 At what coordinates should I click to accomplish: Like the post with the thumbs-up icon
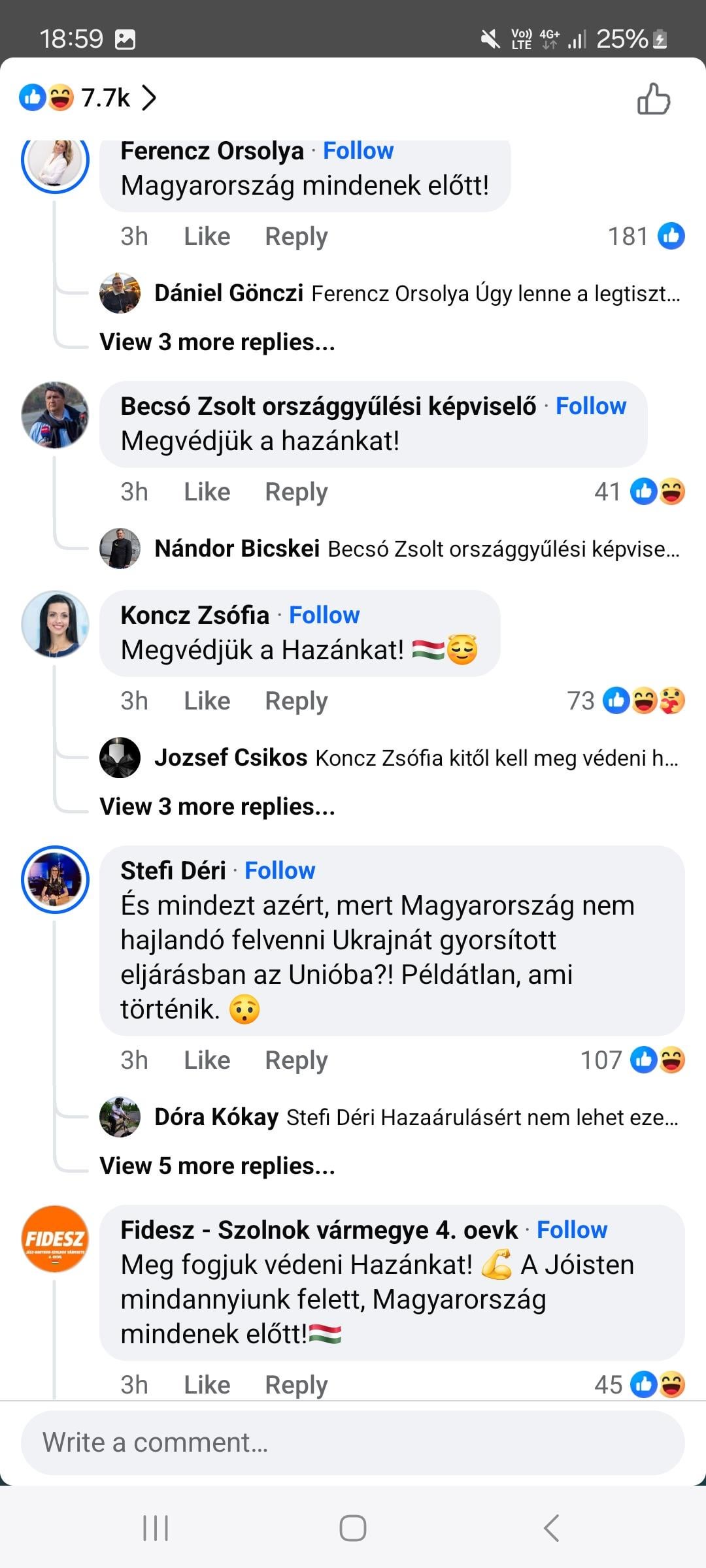click(654, 99)
